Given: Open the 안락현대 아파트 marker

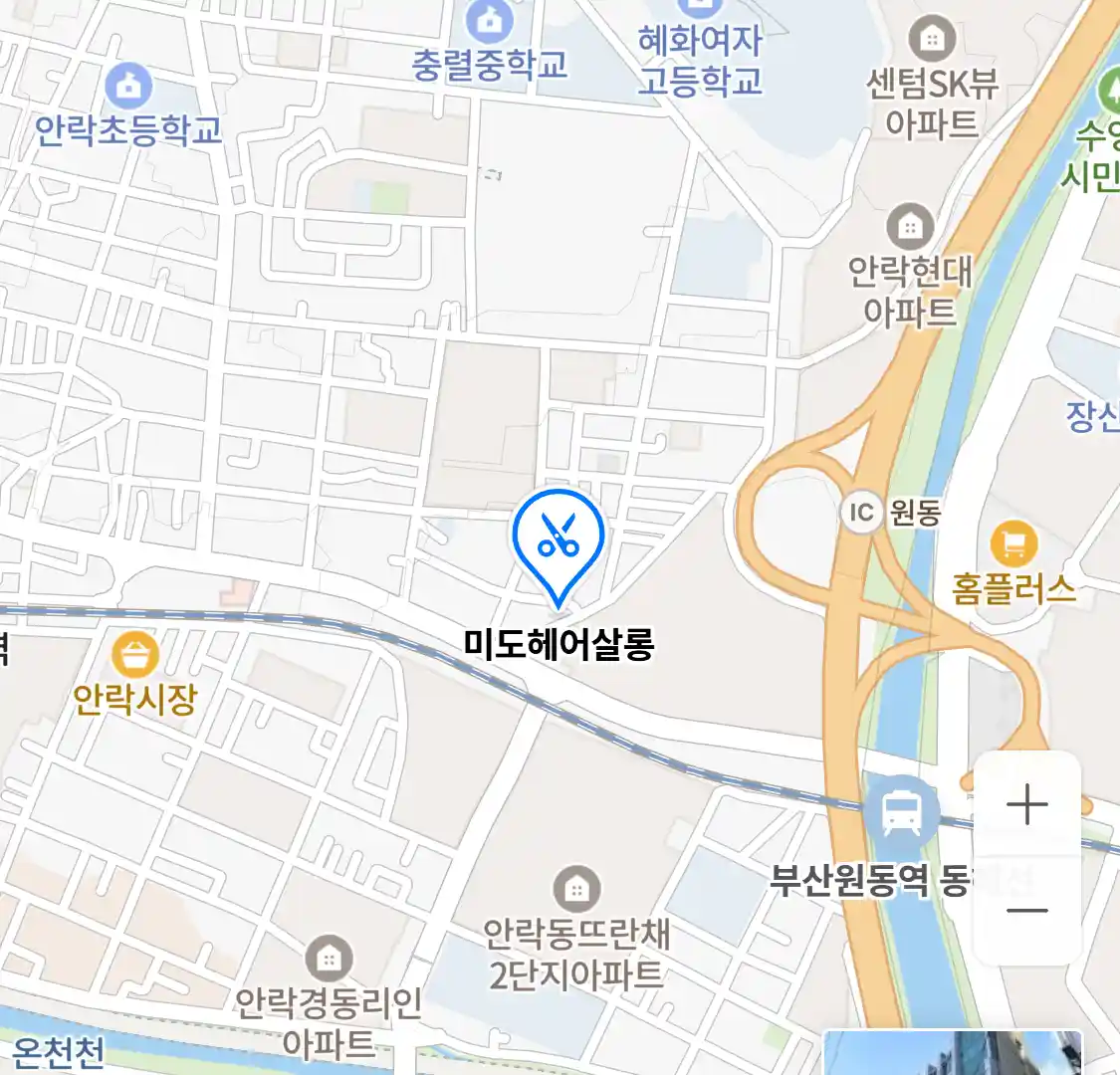Looking at the screenshot, I should click(910, 228).
